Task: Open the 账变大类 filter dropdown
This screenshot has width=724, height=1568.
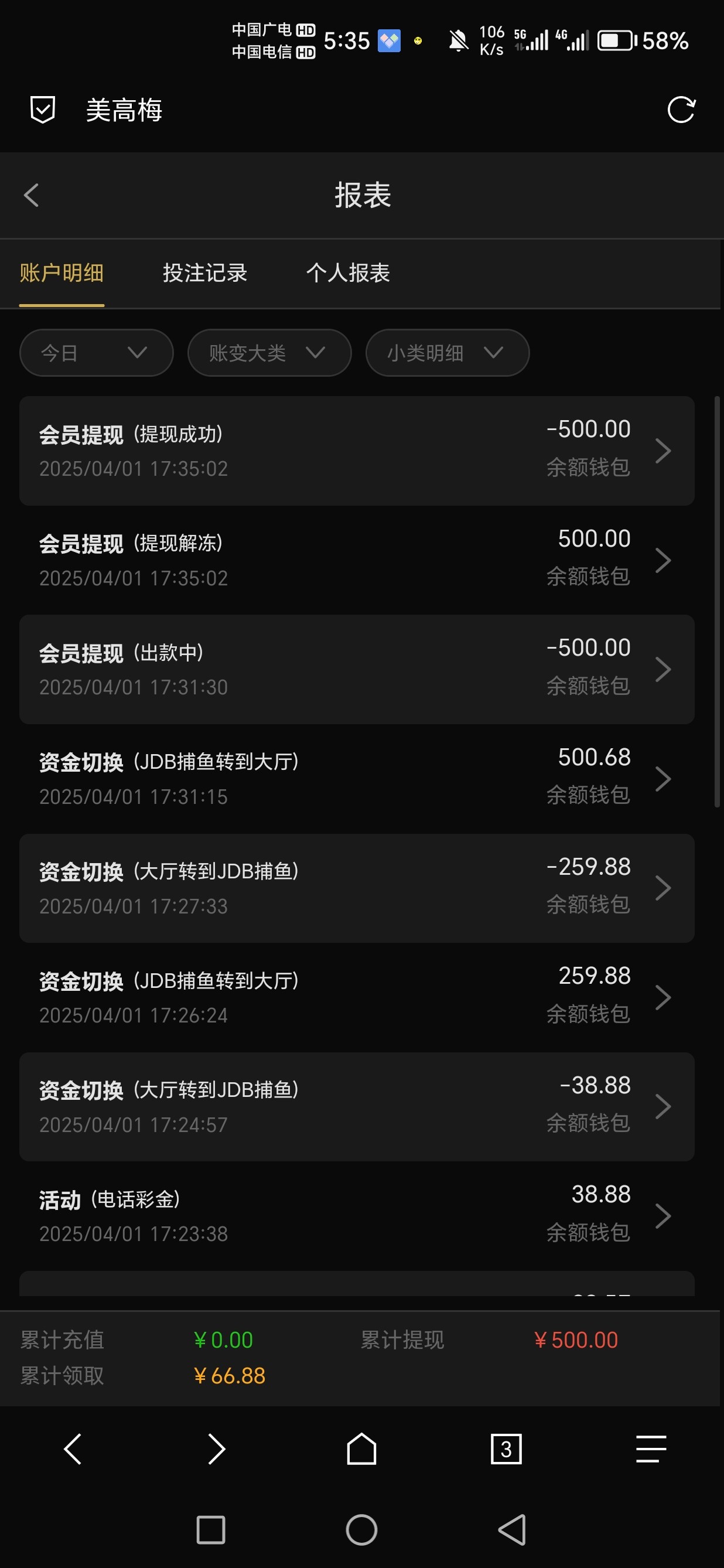Action: pos(269,353)
